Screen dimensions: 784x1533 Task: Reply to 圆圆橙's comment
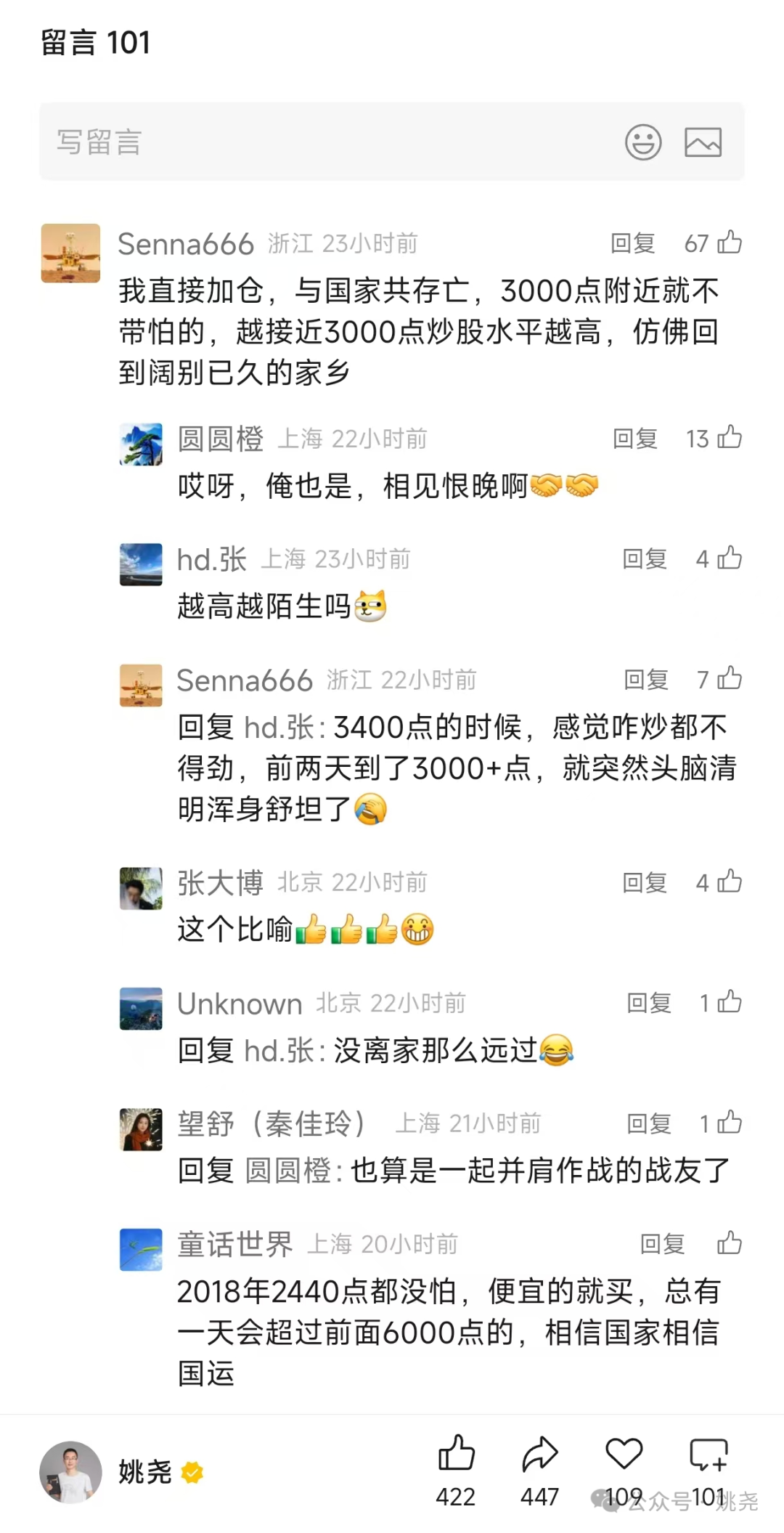pos(635,438)
